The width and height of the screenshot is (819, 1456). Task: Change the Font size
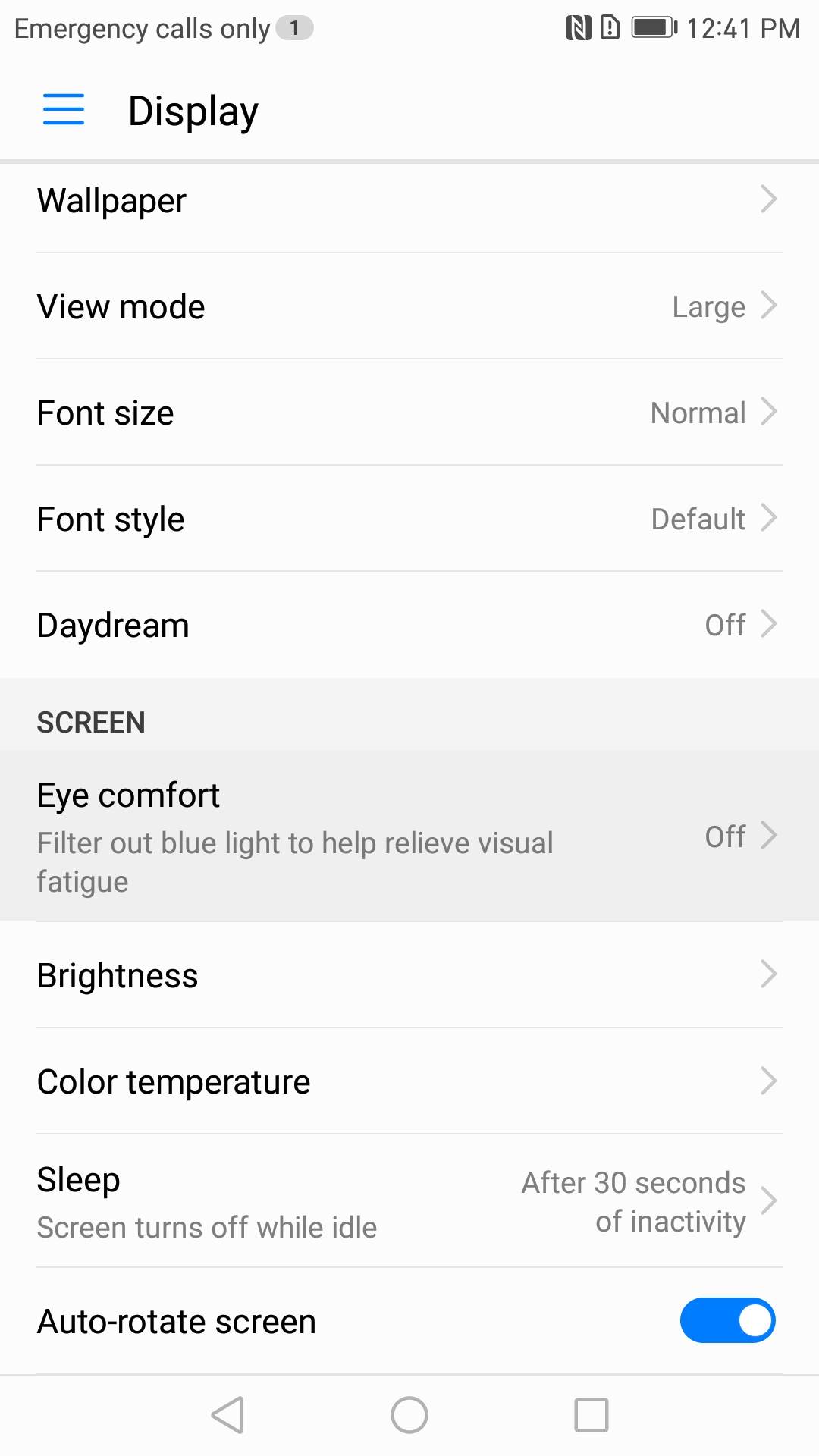(409, 413)
